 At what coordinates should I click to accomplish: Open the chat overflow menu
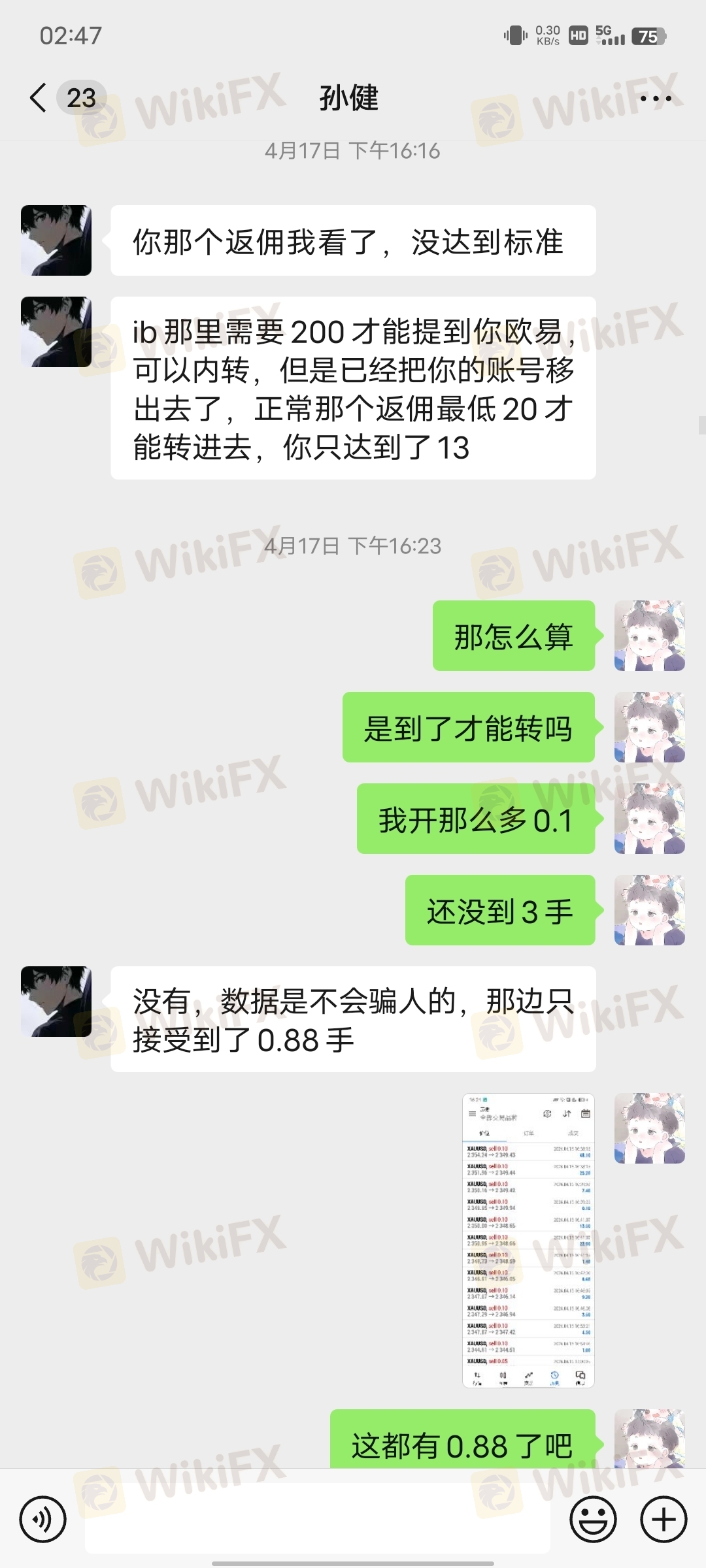click(655, 99)
